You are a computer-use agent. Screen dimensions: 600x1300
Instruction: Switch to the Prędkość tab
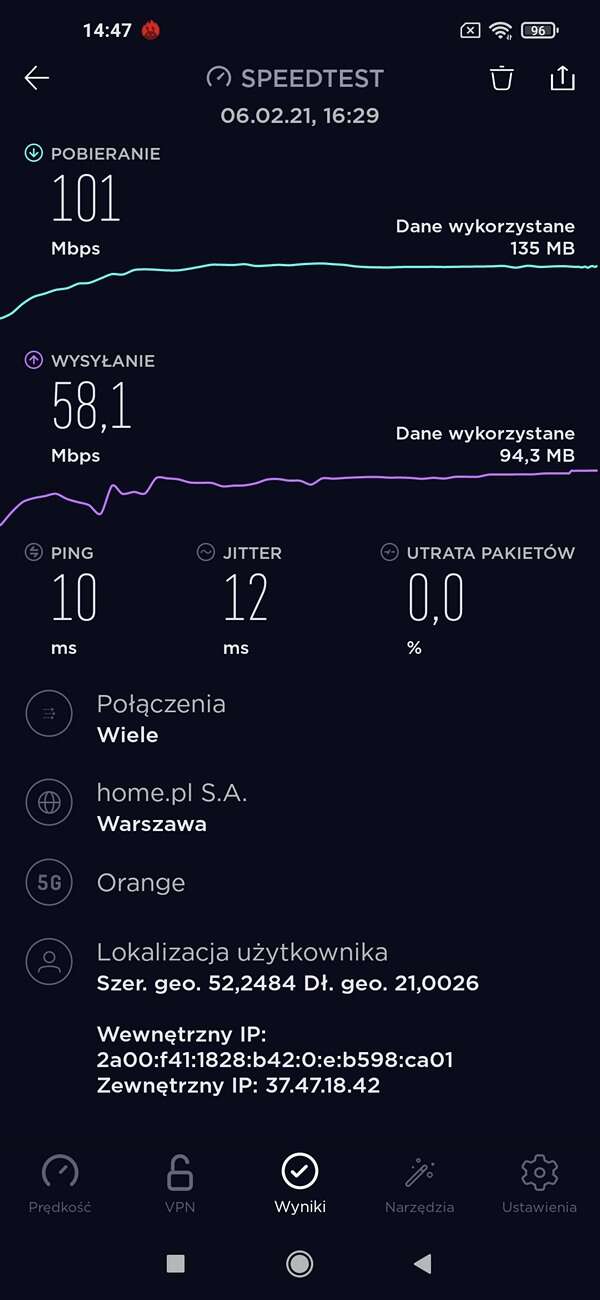[x=60, y=1184]
